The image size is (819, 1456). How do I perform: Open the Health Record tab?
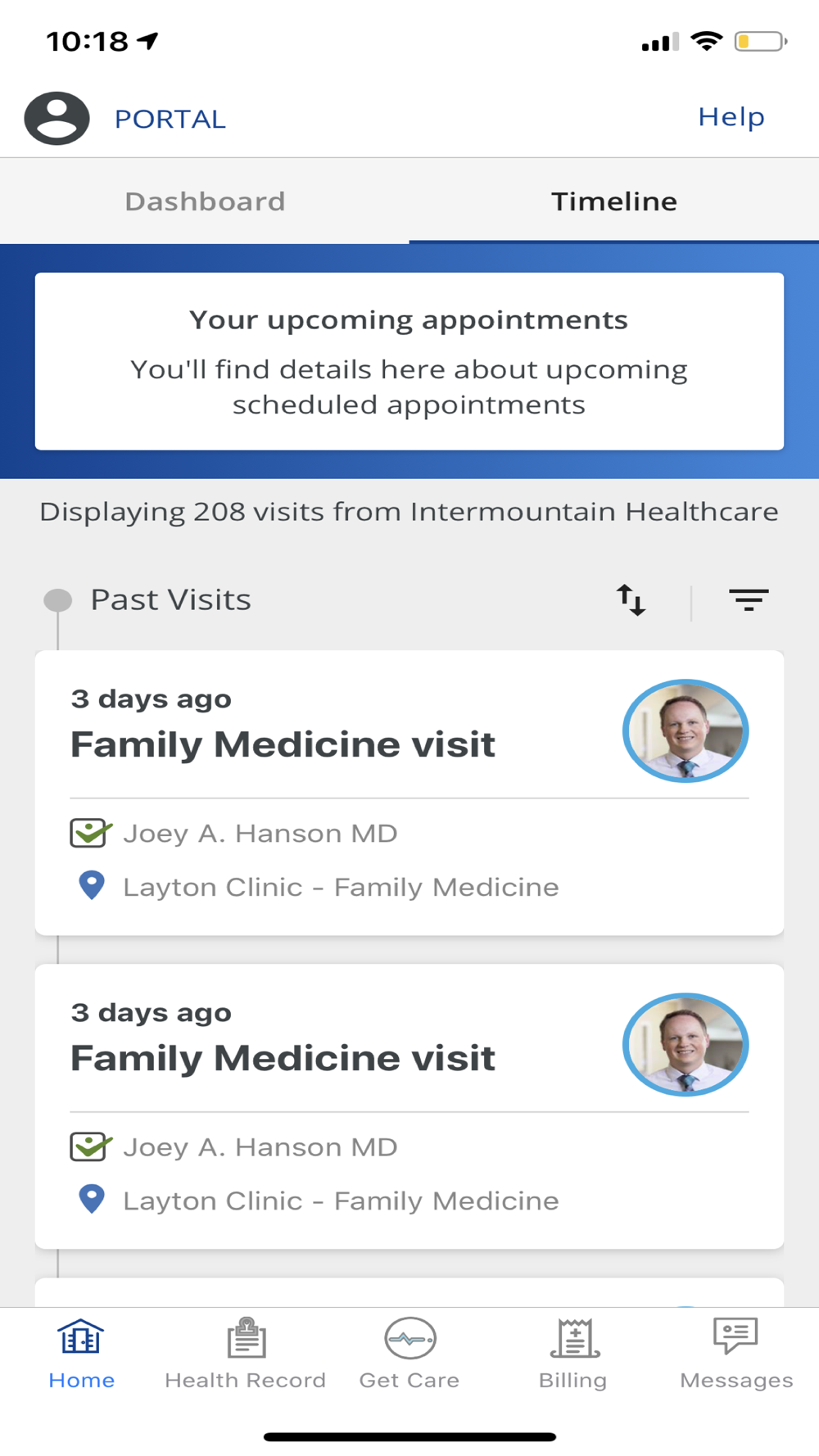click(x=245, y=1354)
